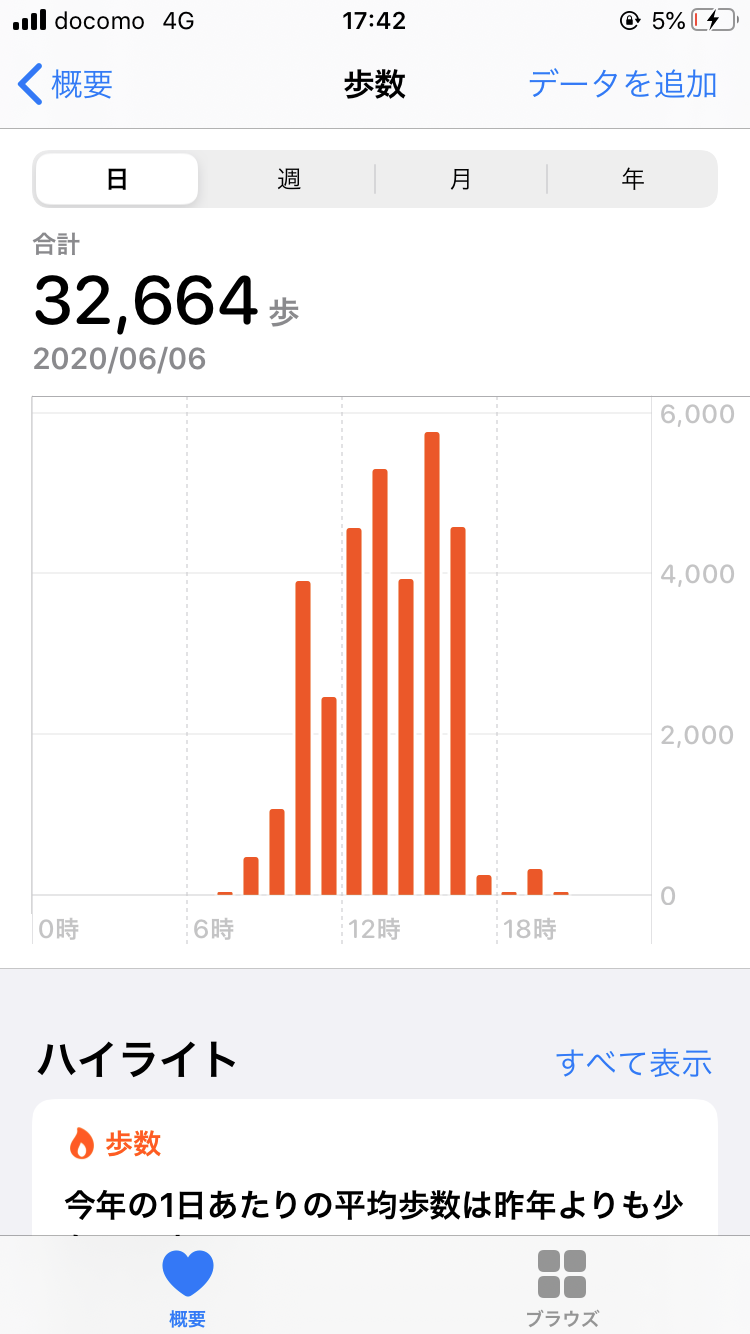750x1334 pixels.
Task: Tap データを追加 to add data
Action: click(622, 85)
